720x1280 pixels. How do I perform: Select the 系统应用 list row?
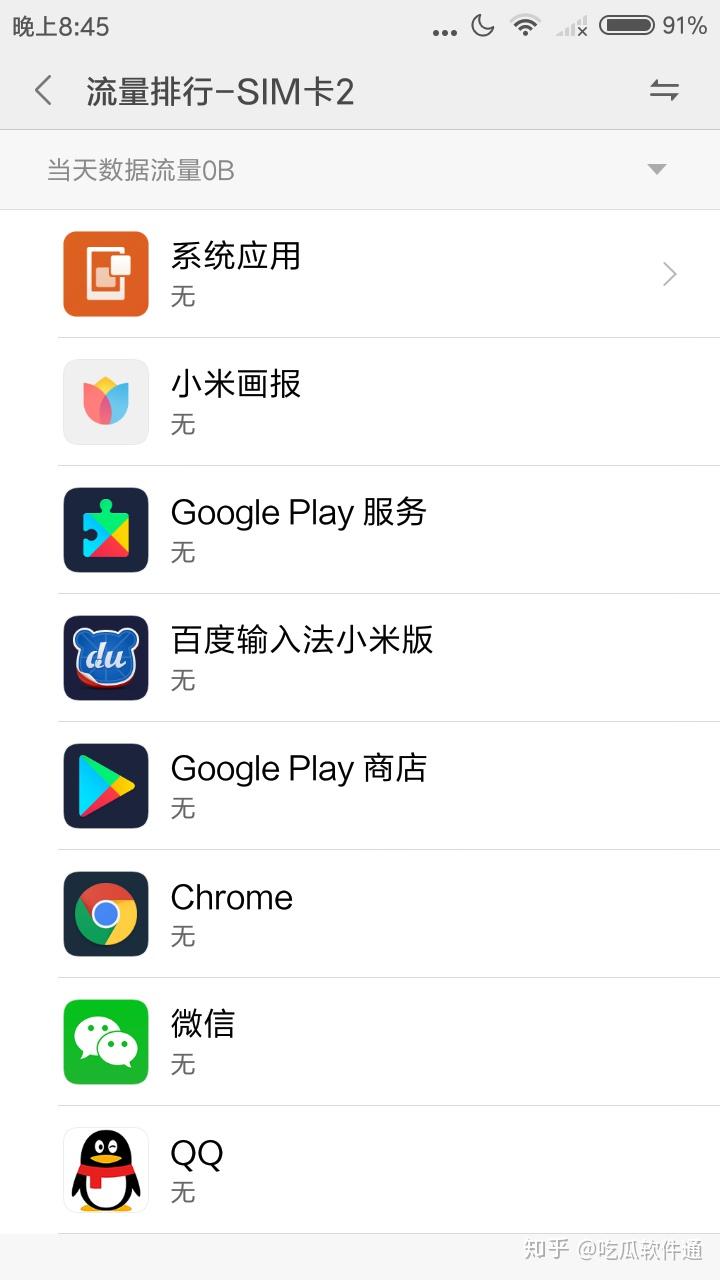pyautogui.click(x=360, y=274)
